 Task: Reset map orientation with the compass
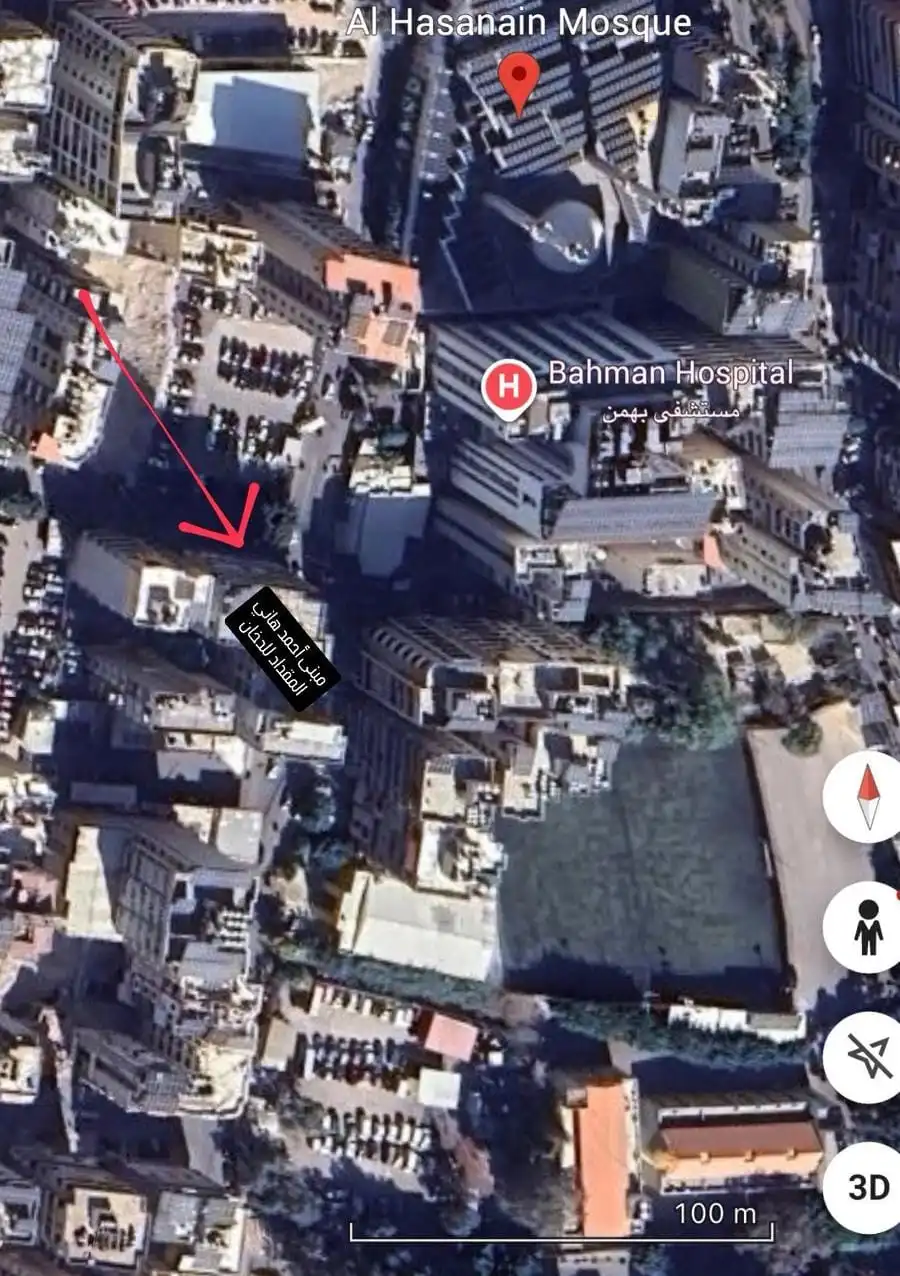867,796
